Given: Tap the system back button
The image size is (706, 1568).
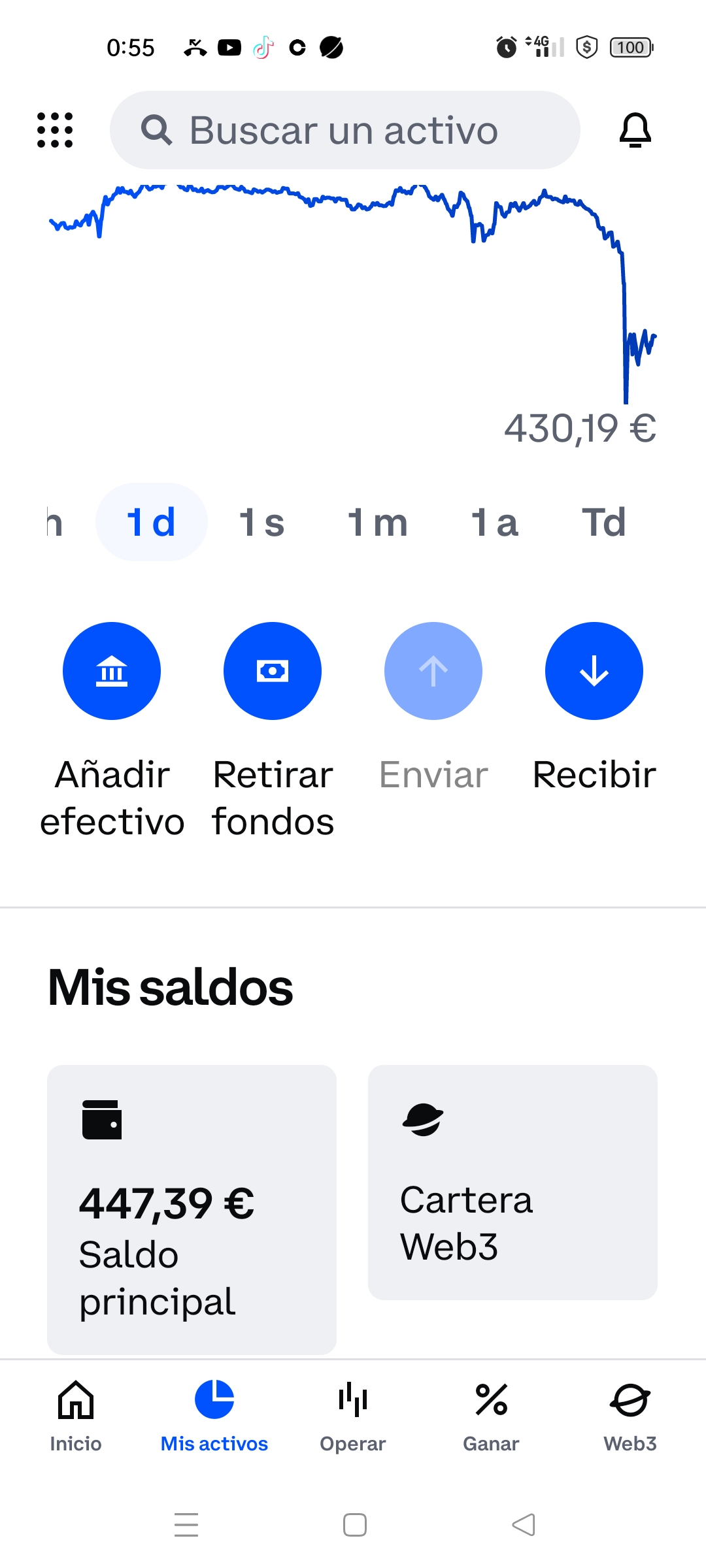Looking at the screenshot, I should click(x=524, y=1525).
